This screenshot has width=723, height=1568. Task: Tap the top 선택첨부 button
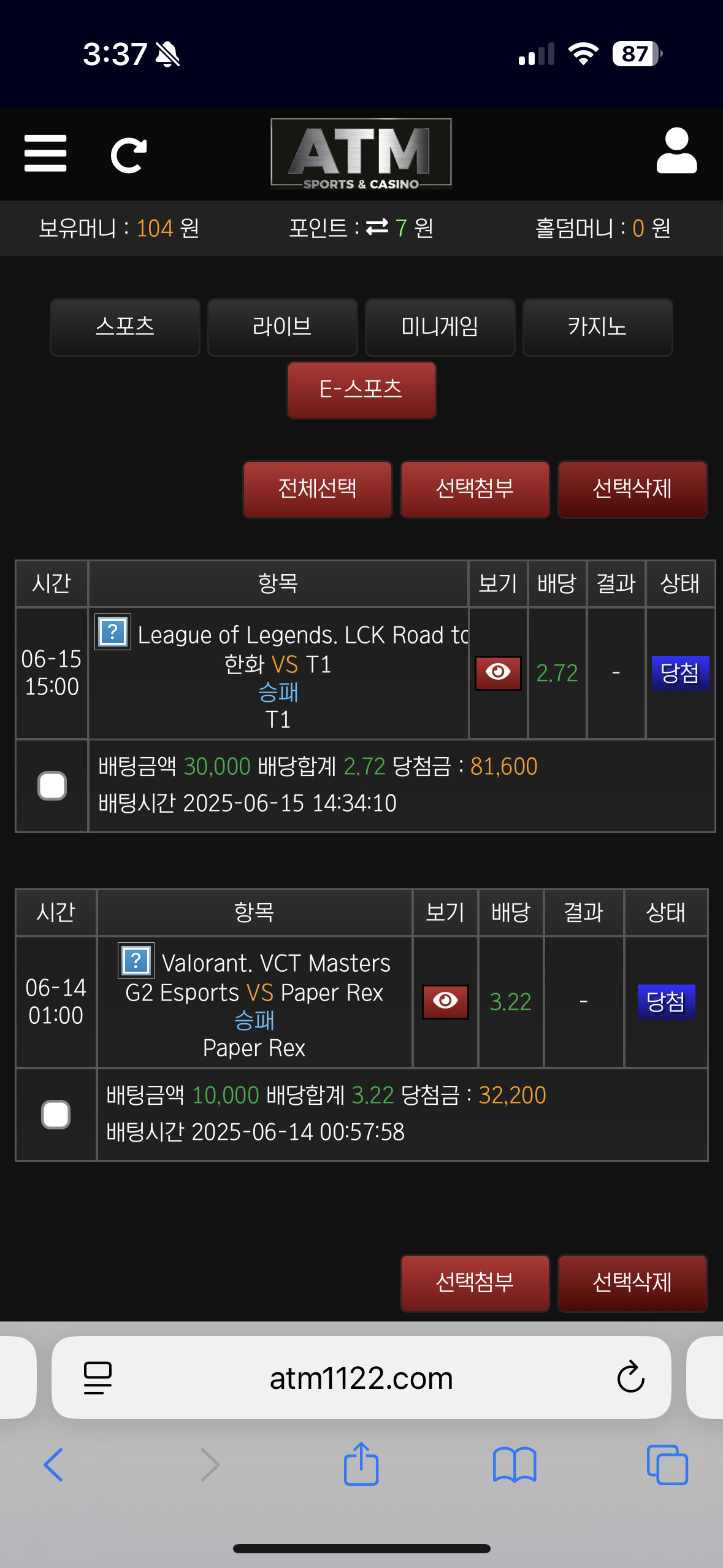(x=475, y=489)
